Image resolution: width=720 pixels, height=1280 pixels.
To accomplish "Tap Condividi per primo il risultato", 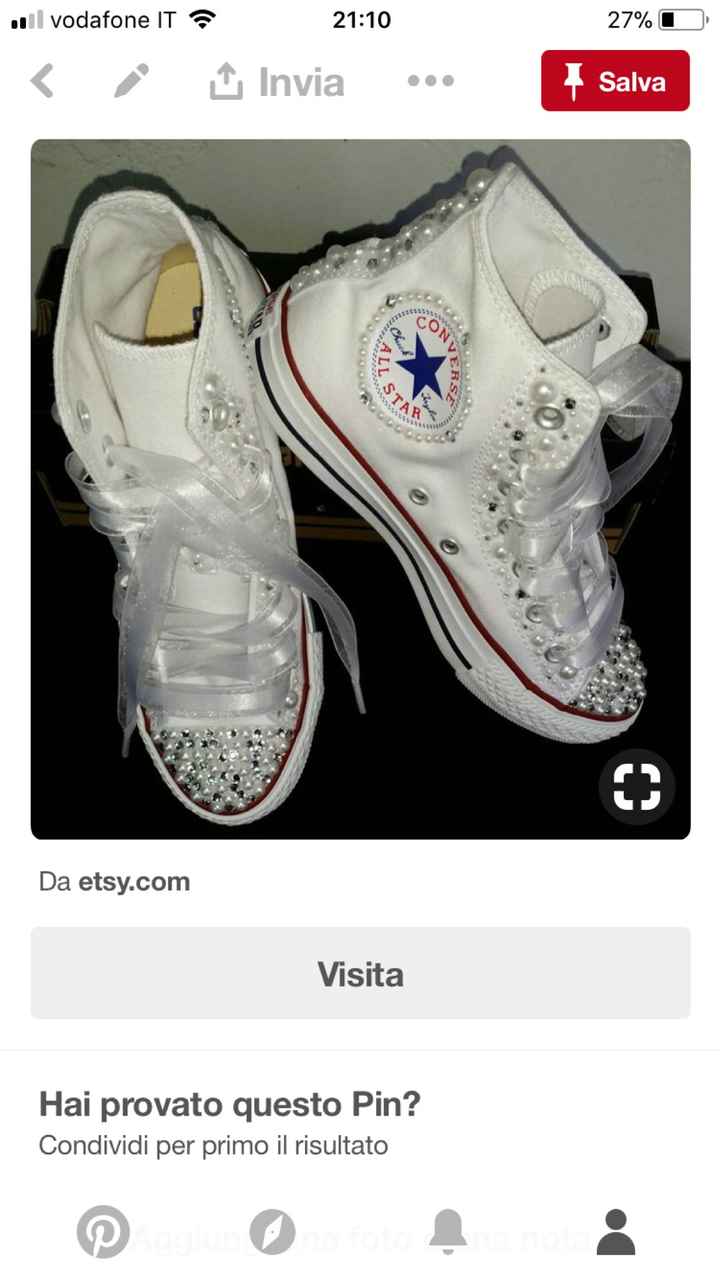I will click(213, 1145).
